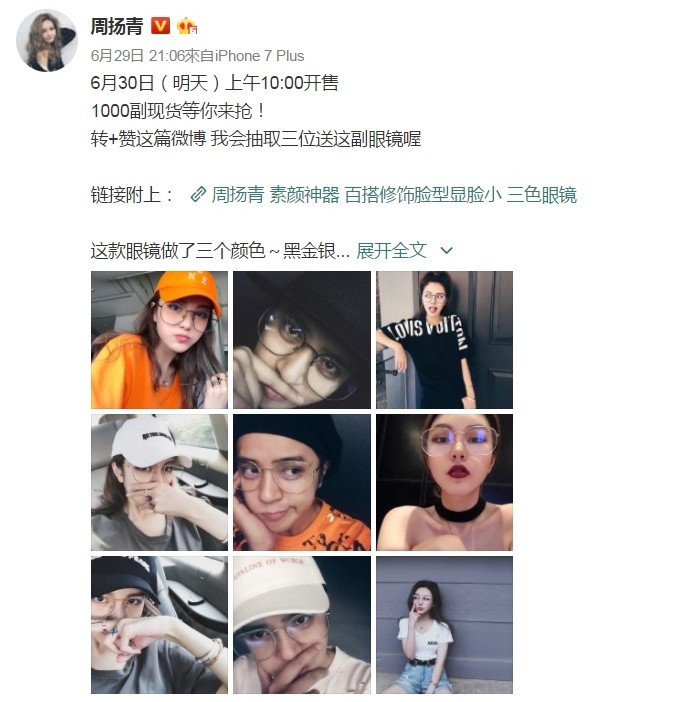Viewport: 674px width, 702px height.
Task: Open the username 周扬青
Action: [x=117, y=26]
